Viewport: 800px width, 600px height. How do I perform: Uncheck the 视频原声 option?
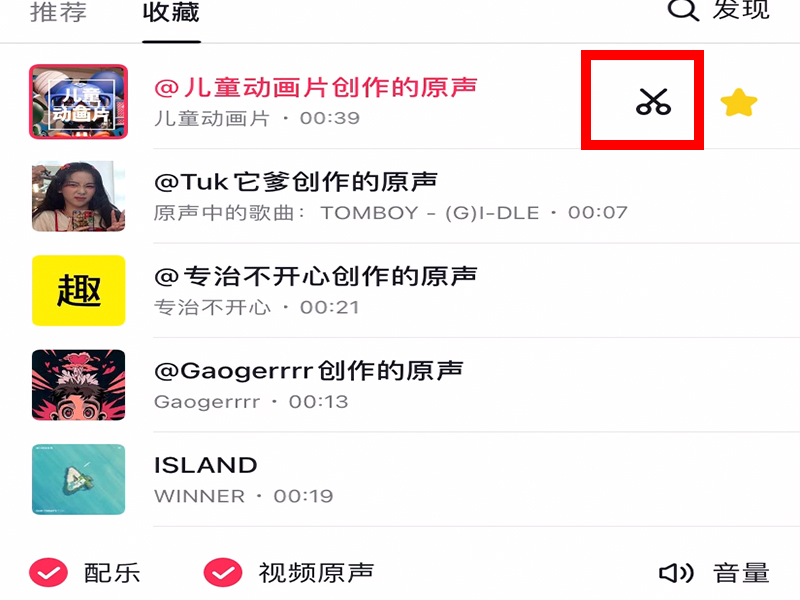point(224,573)
